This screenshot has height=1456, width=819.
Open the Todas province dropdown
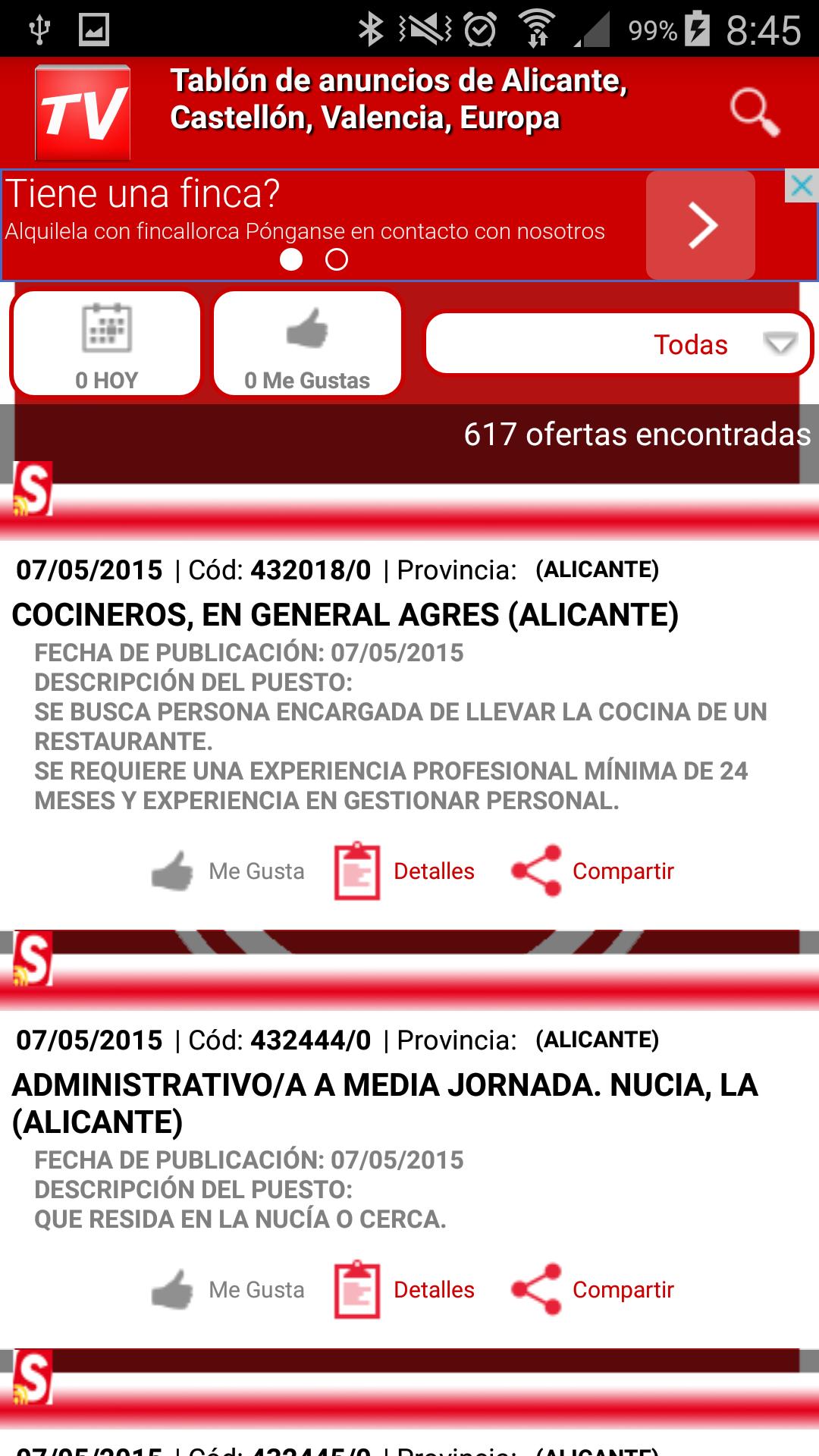pyautogui.click(x=618, y=344)
